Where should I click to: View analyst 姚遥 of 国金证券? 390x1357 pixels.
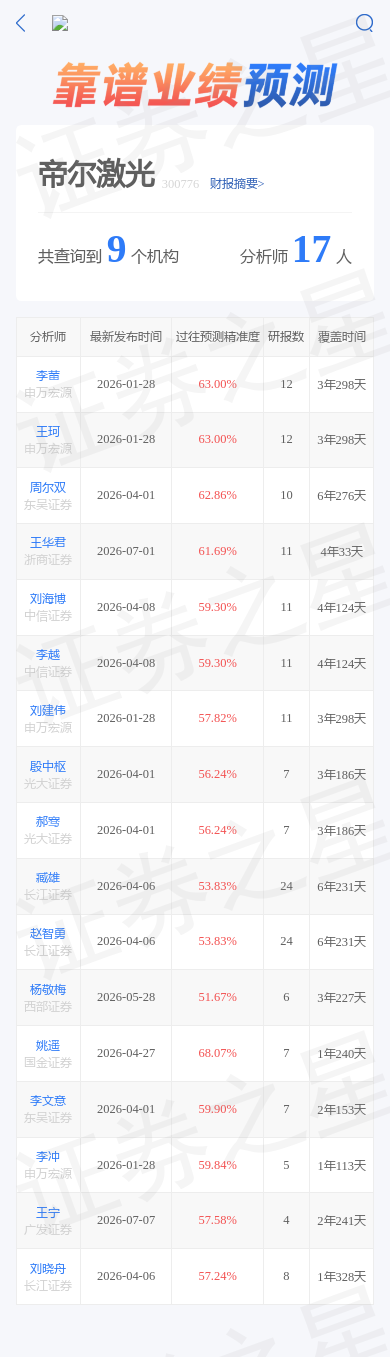(48, 1045)
